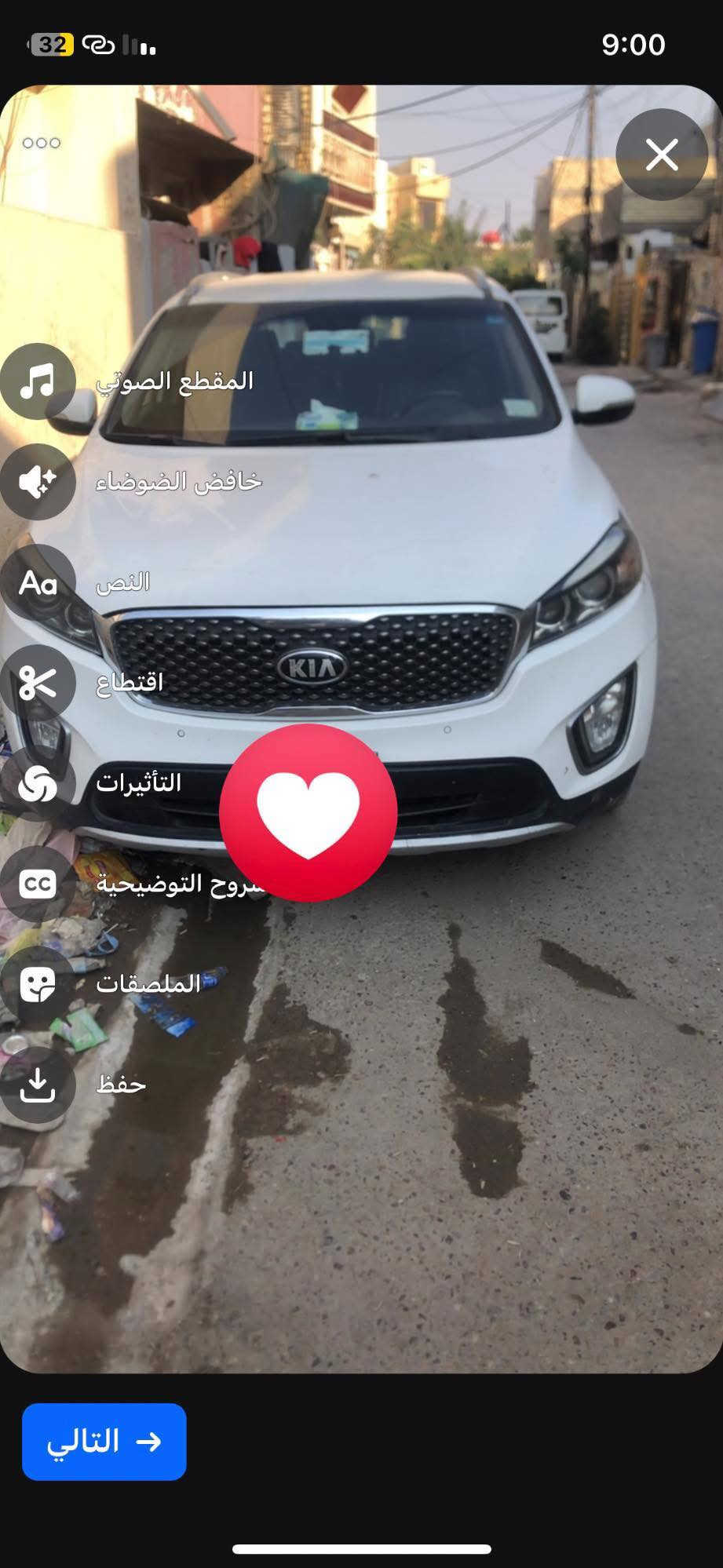This screenshot has width=723, height=1568.
Task: Open stickers الملصقات
Action: (x=38, y=984)
